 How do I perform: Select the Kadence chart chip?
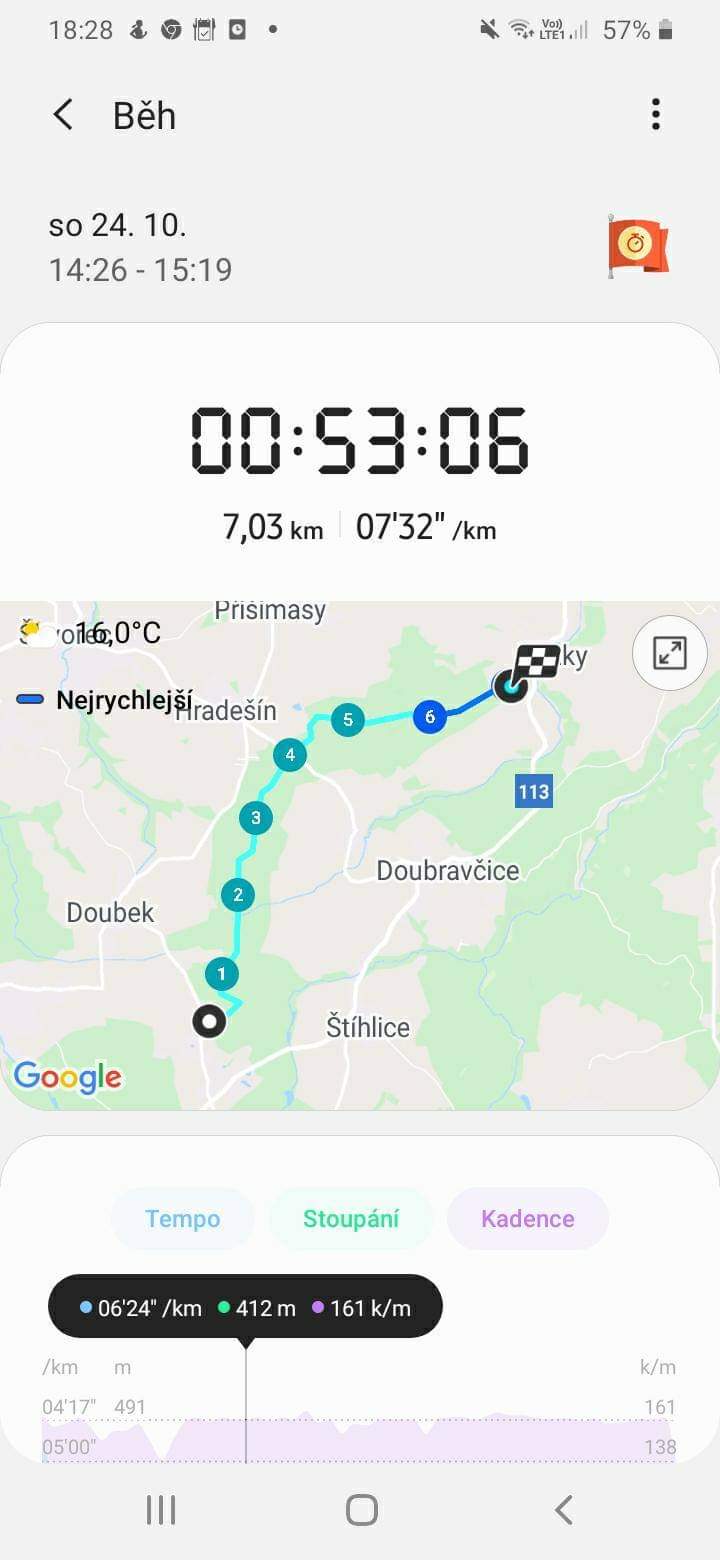[527, 1219]
